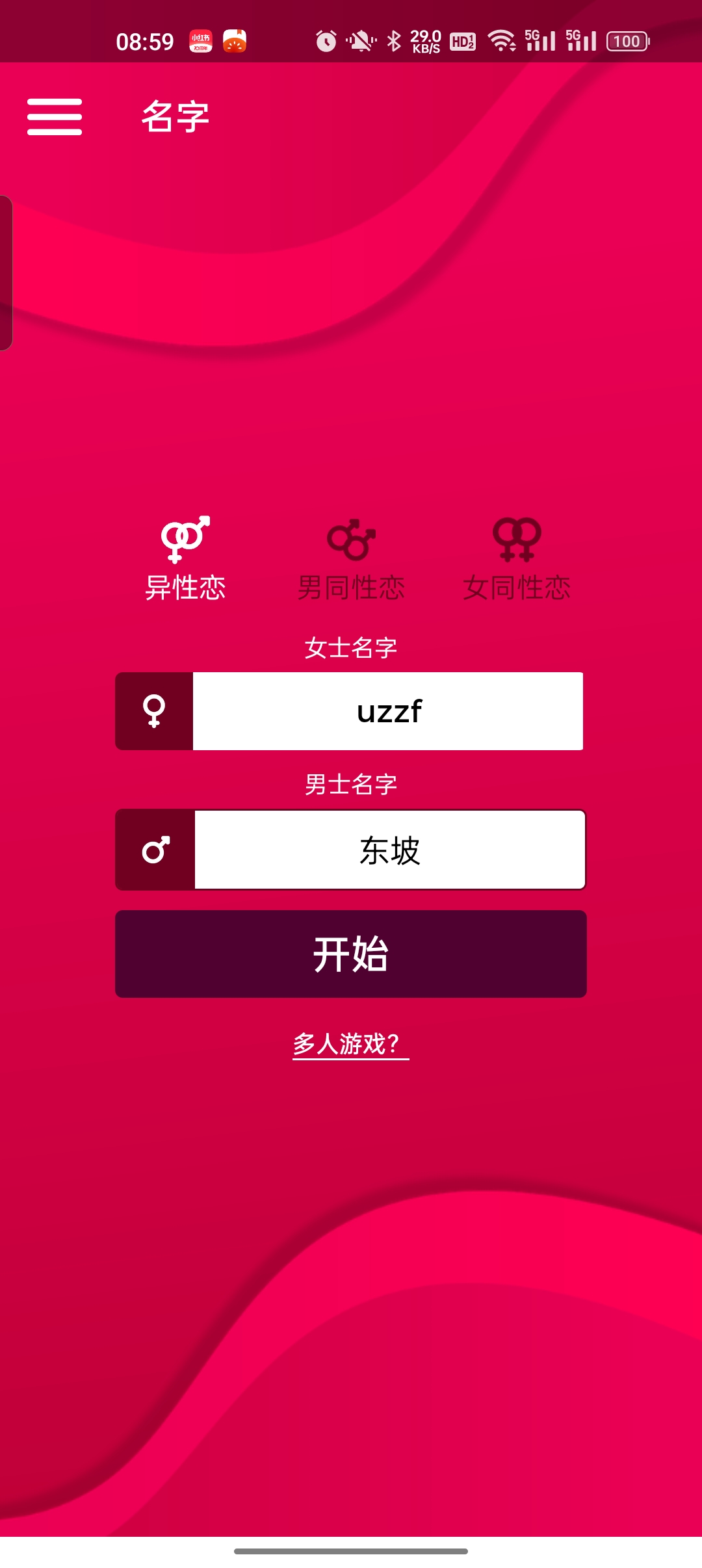Image resolution: width=702 pixels, height=1568 pixels.
Task: Switch to 女同性恋 mode
Action: click(517, 559)
